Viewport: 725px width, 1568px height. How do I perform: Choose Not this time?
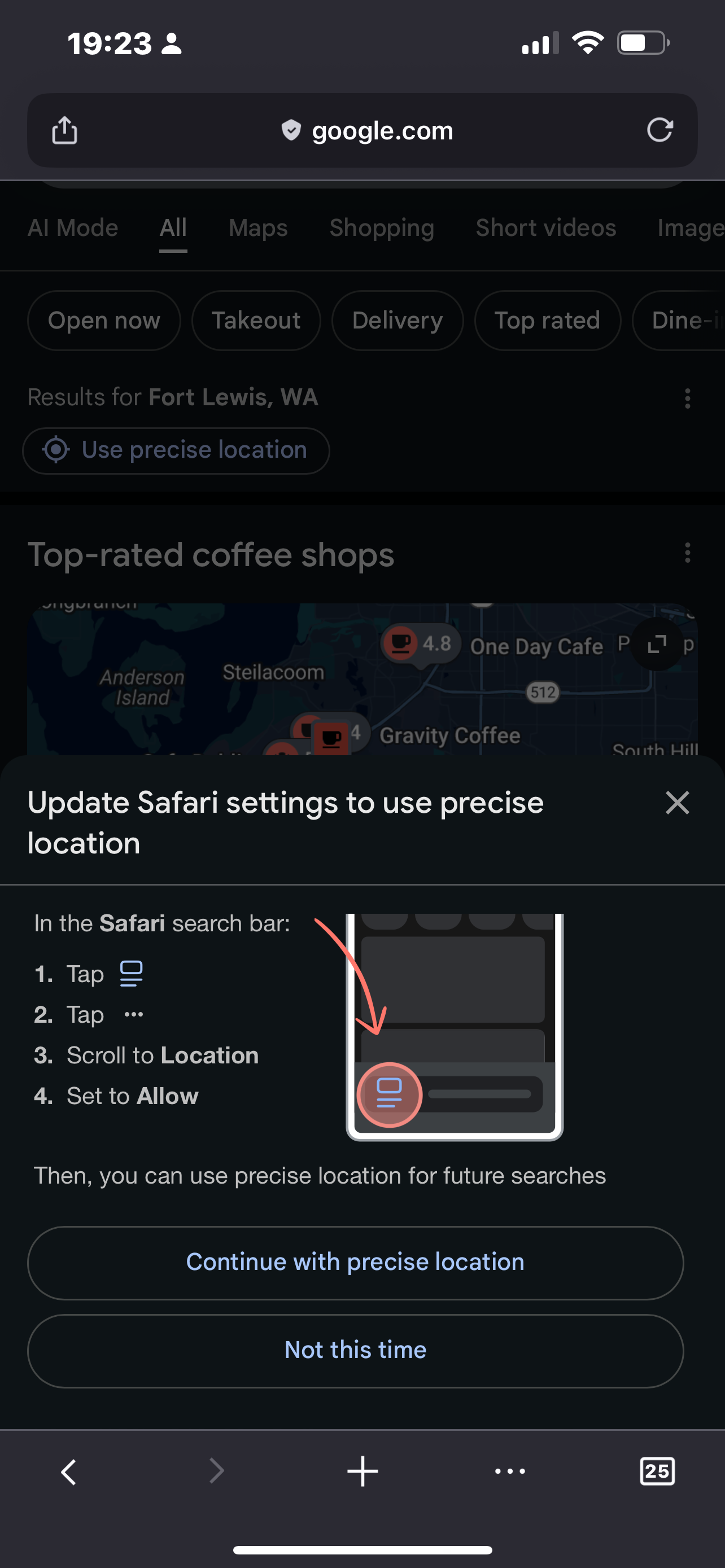click(356, 1350)
